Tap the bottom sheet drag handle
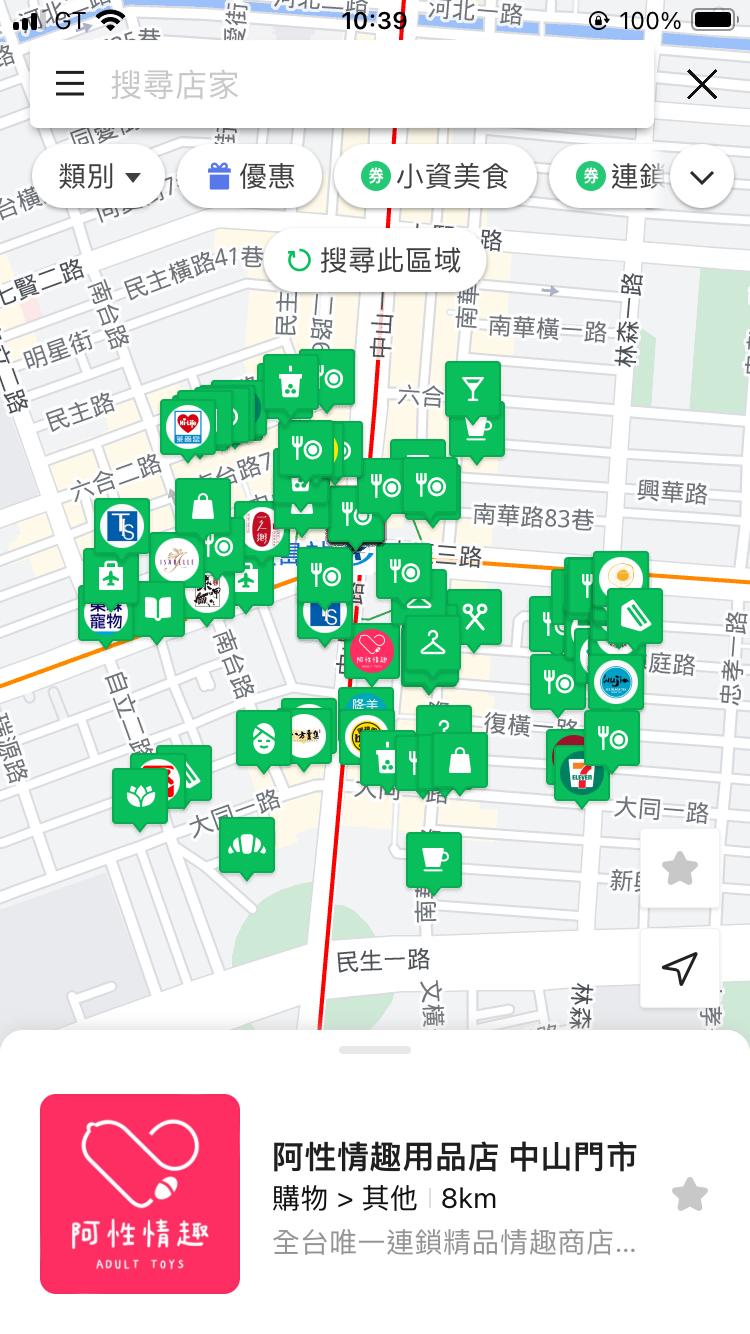 [375, 1050]
